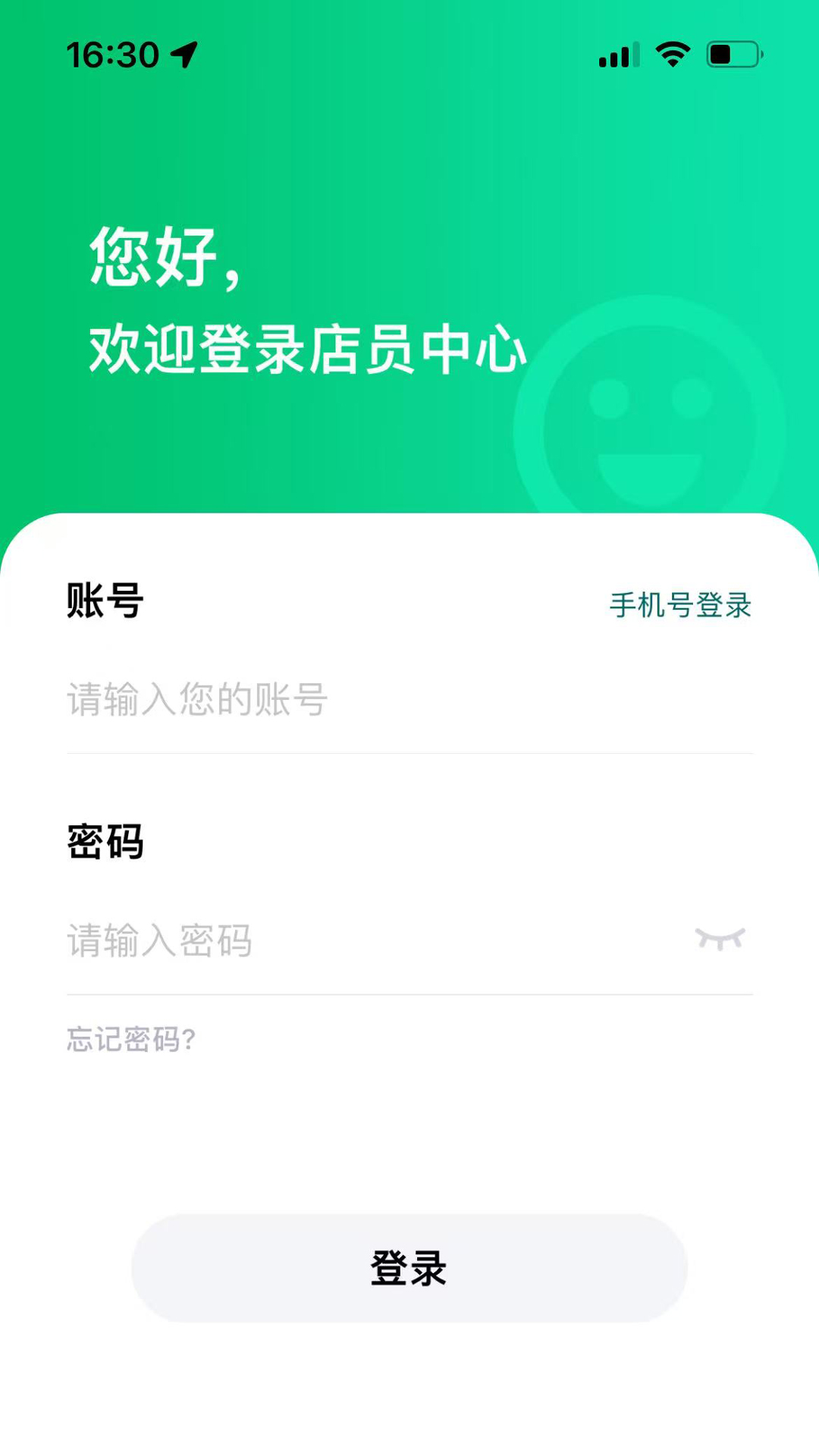
Task: Toggle password visibility eye icon
Action: pos(720,939)
